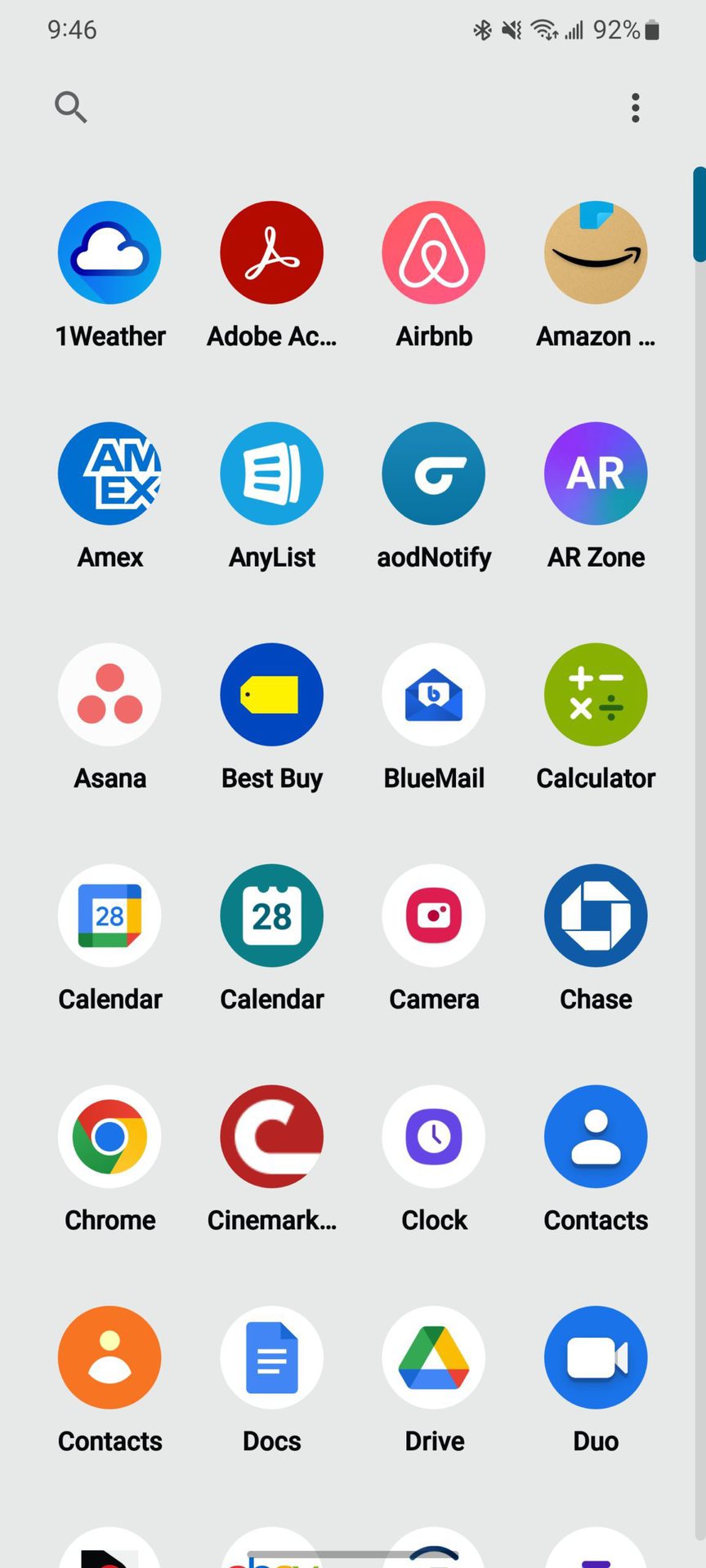Open BlueMail
This screenshot has height=1568, width=706.
pyautogui.click(x=434, y=695)
